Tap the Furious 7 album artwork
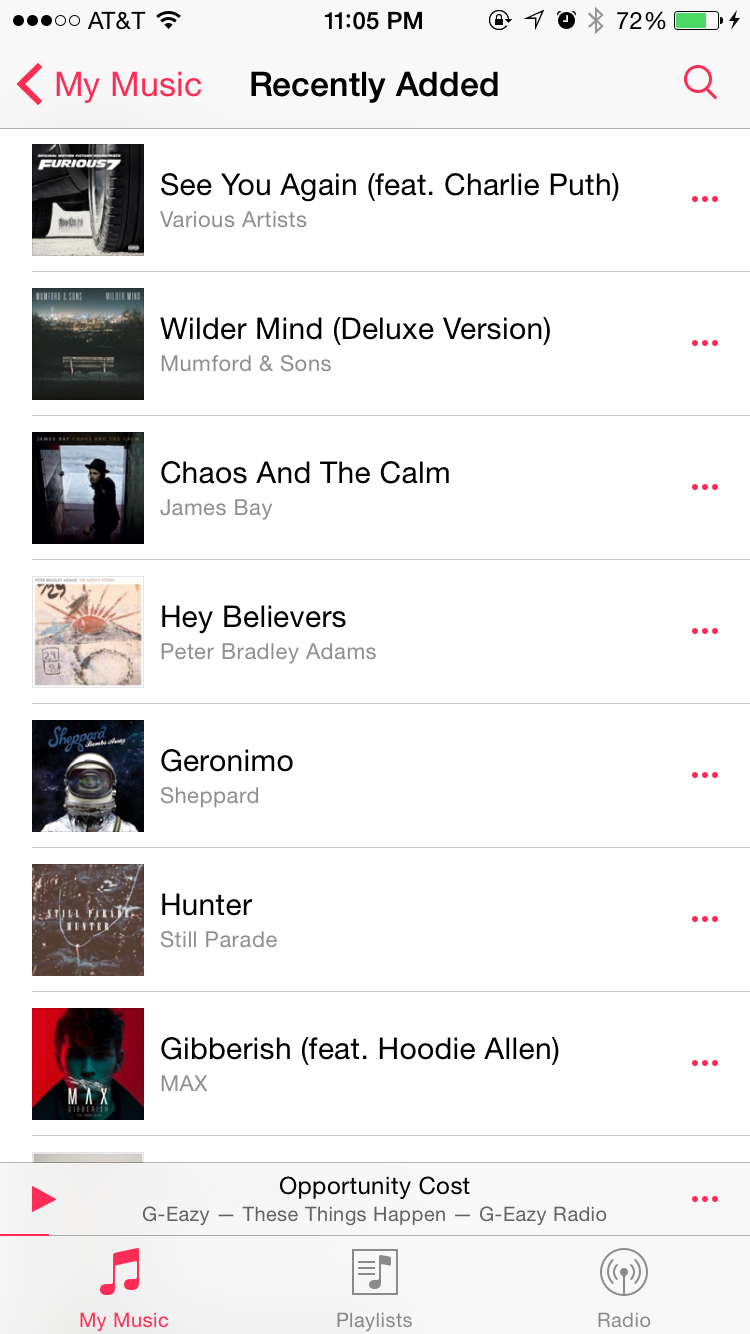This screenshot has width=750, height=1334. point(88,199)
